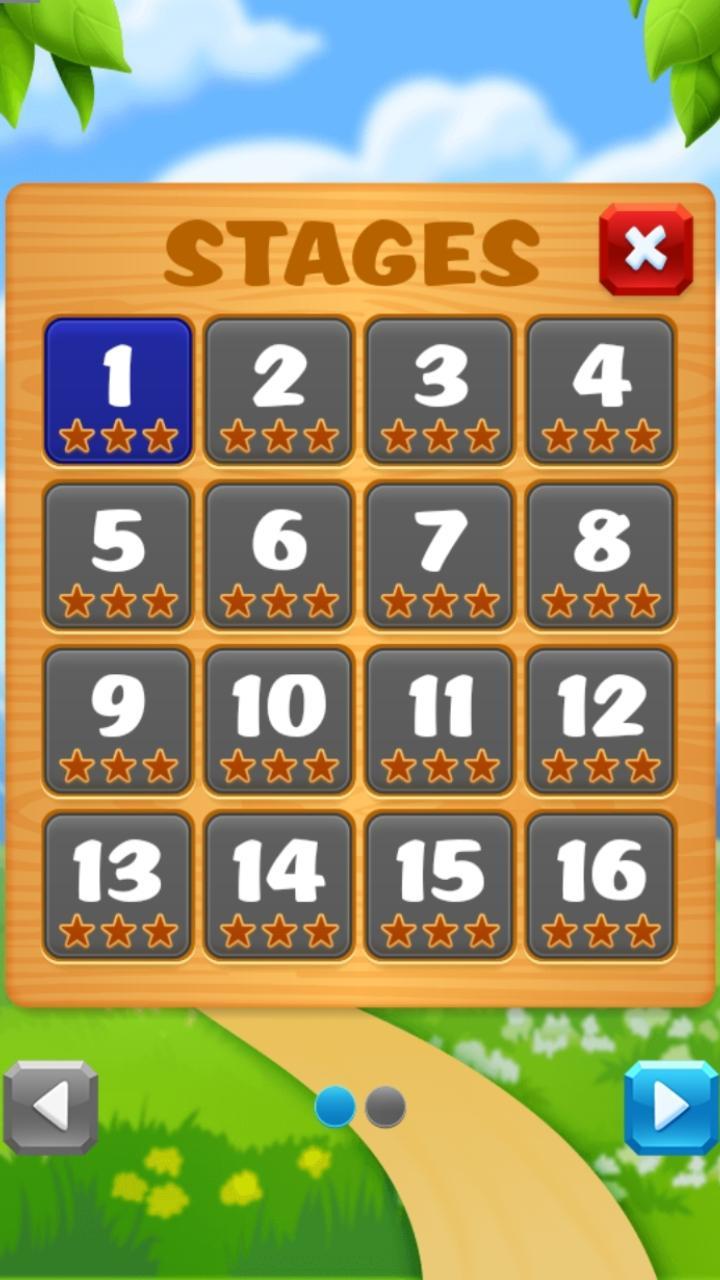Image resolution: width=720 pixels, height=1280 pixels.
Task: Play stage 14
Action: (278, 885)
